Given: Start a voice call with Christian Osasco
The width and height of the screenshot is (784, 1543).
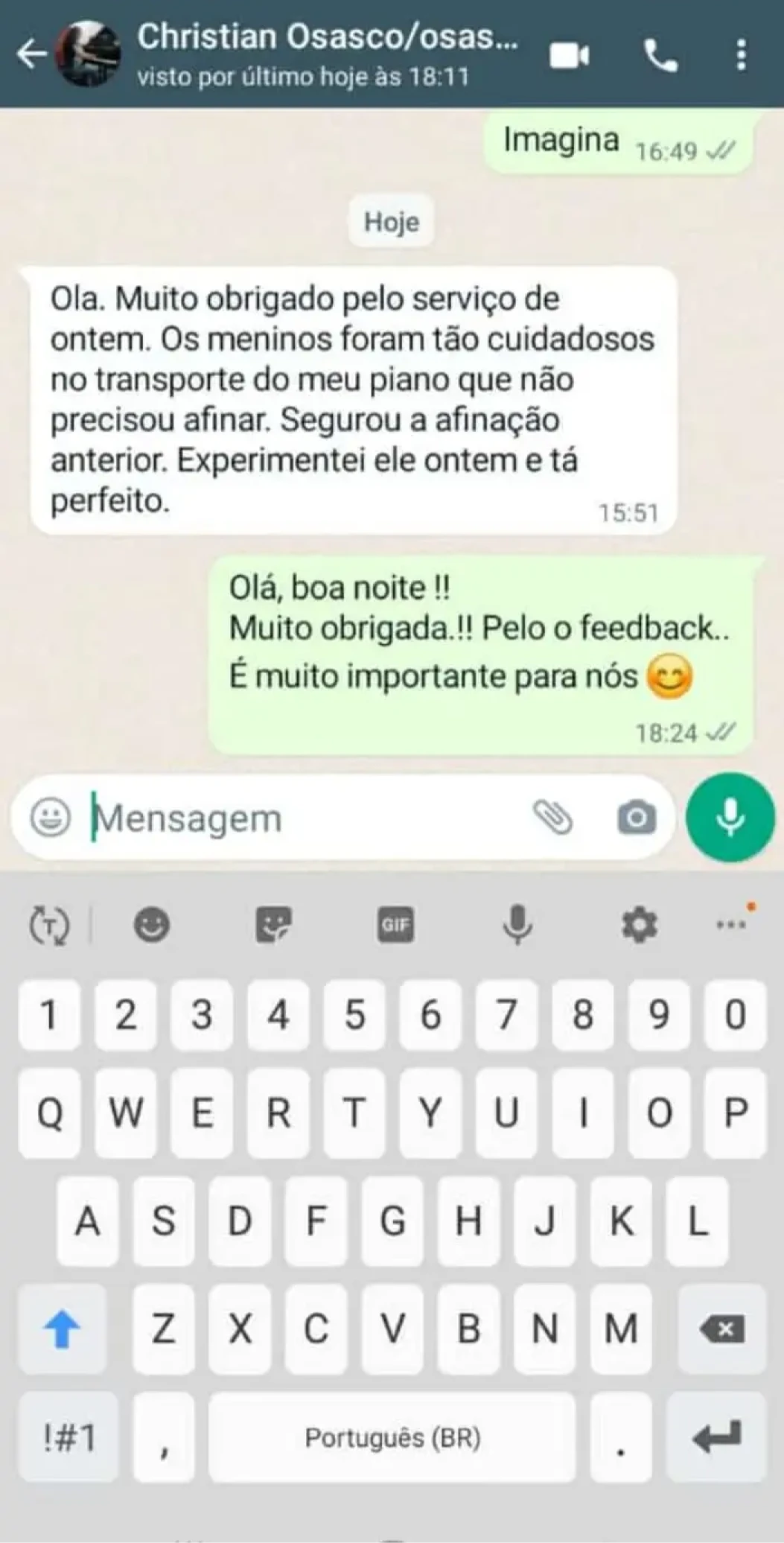Looking at the screenshot, I should pos(660,55).
